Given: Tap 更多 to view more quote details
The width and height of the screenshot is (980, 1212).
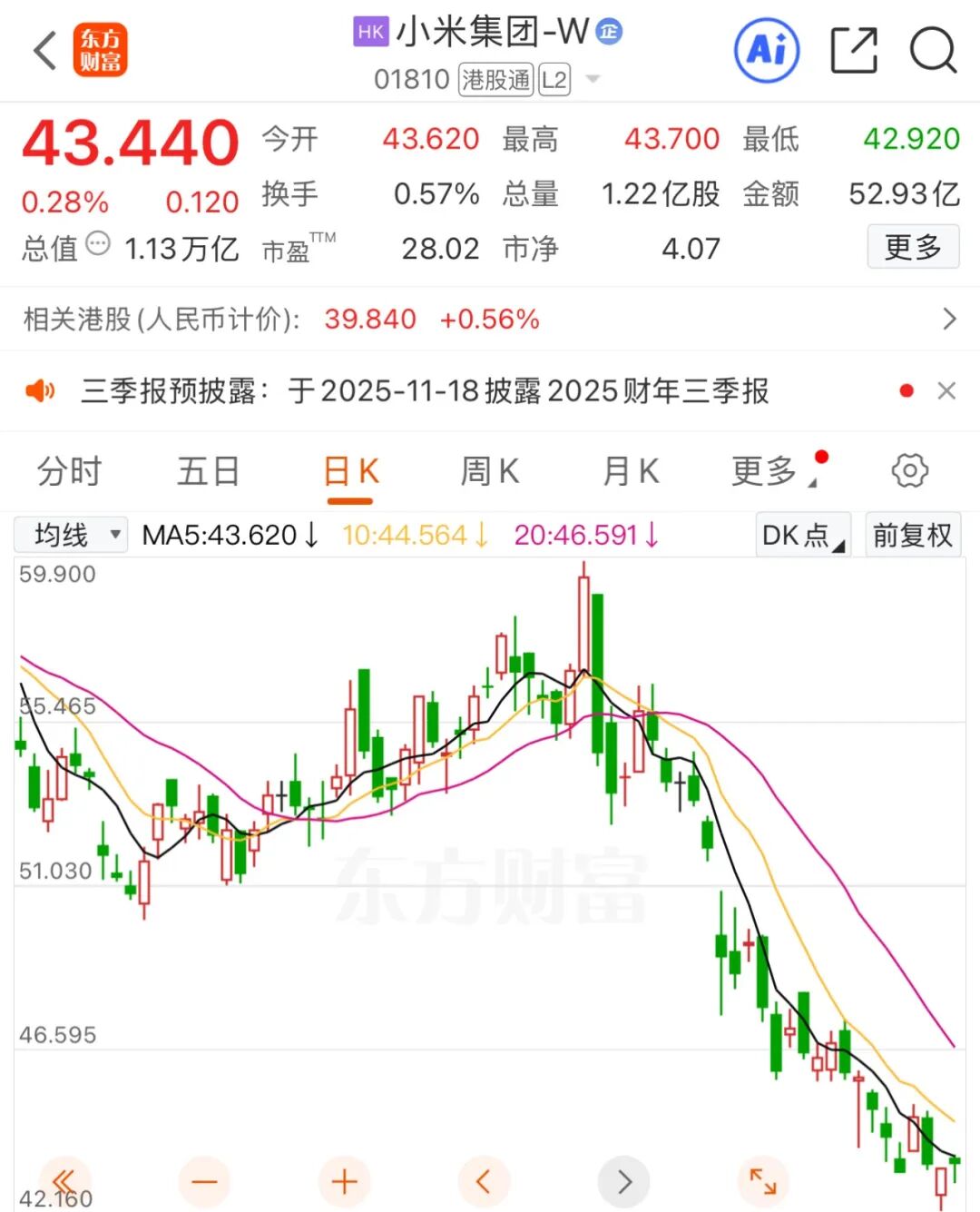Looking at the screenshot, I should click(913, 247).
